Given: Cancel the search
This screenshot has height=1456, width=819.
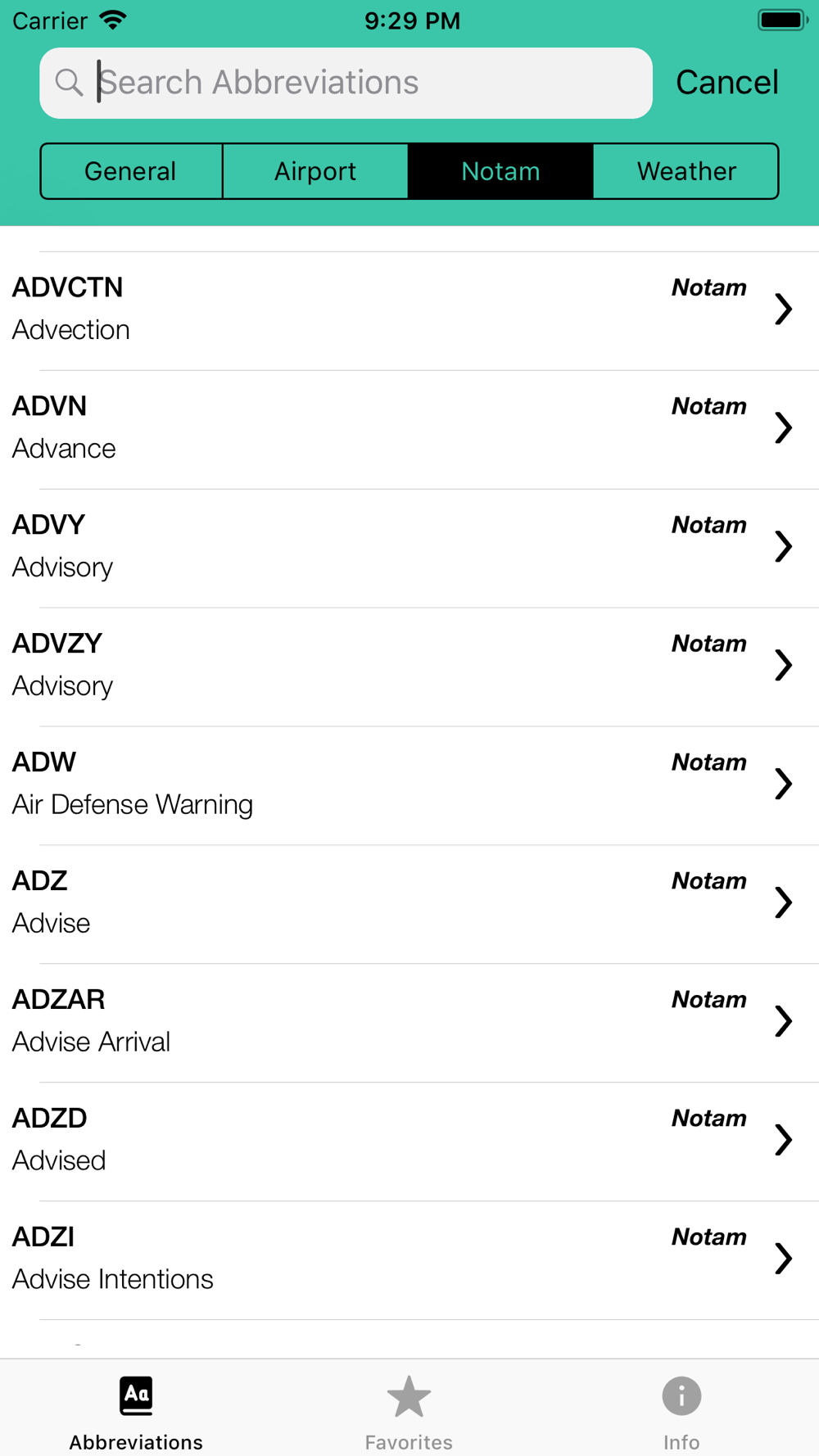Looking at the screenshot, I should pos(727,83).
